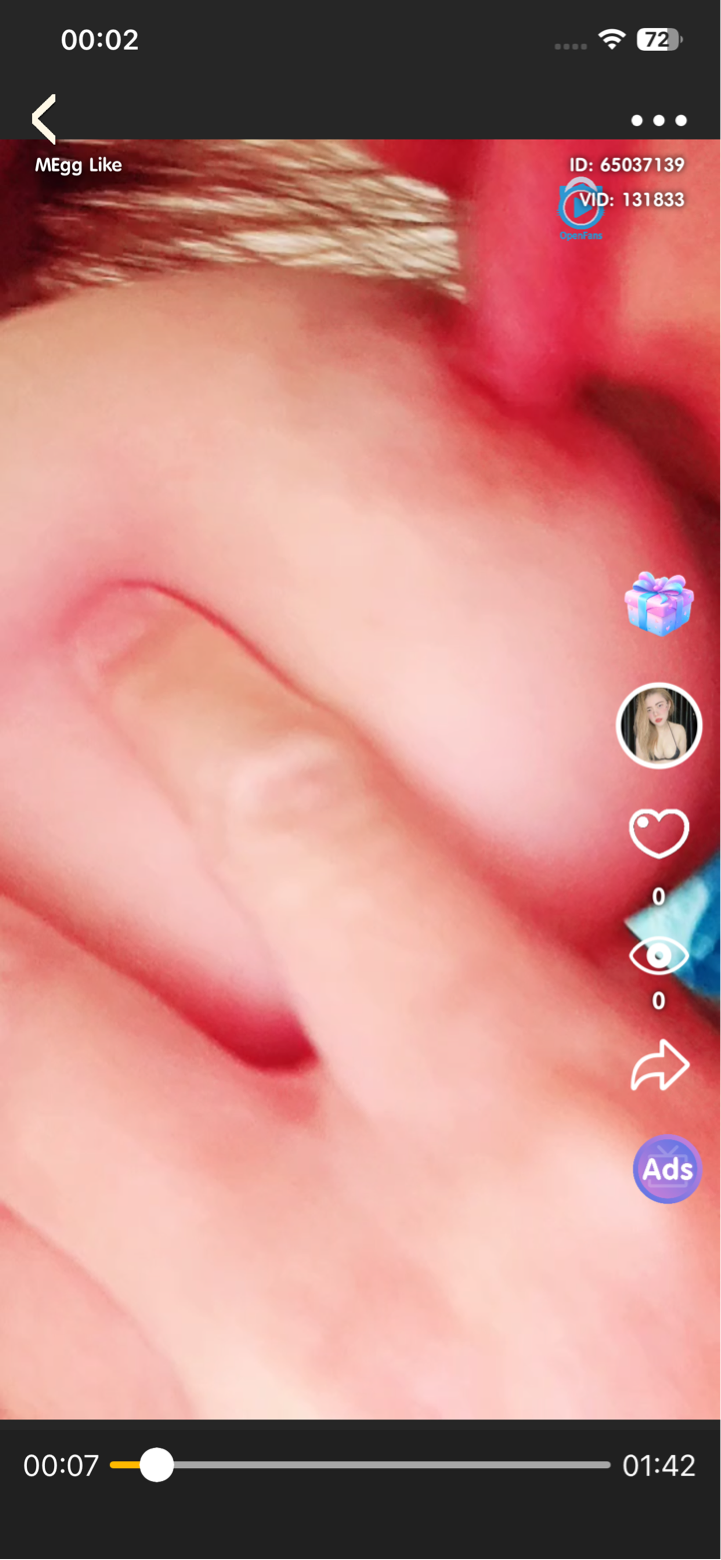Like this video with the heart

[x=658, y=832]
